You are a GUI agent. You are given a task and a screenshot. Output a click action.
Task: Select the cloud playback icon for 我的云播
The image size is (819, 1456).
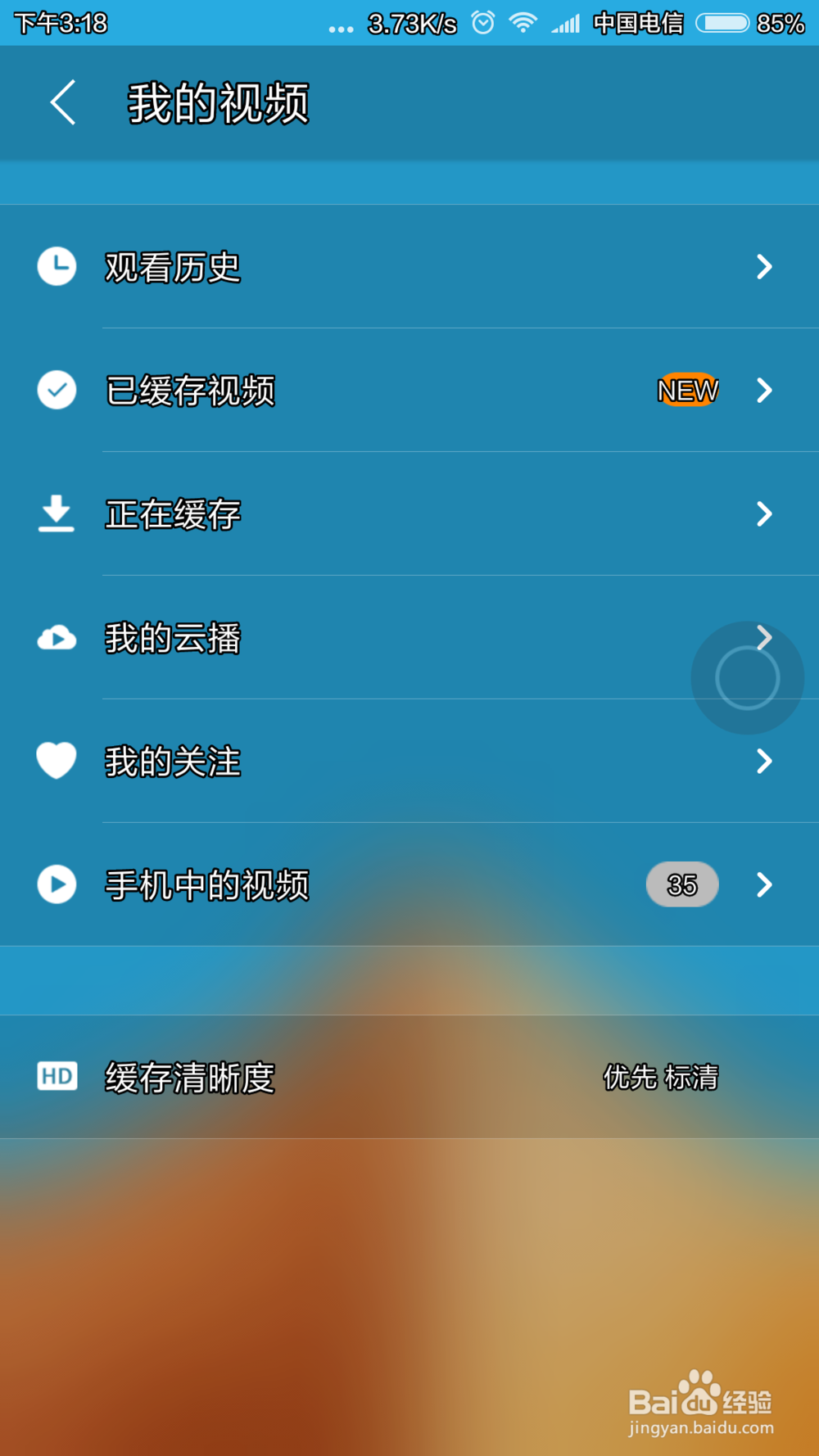(x=55, y=637)
